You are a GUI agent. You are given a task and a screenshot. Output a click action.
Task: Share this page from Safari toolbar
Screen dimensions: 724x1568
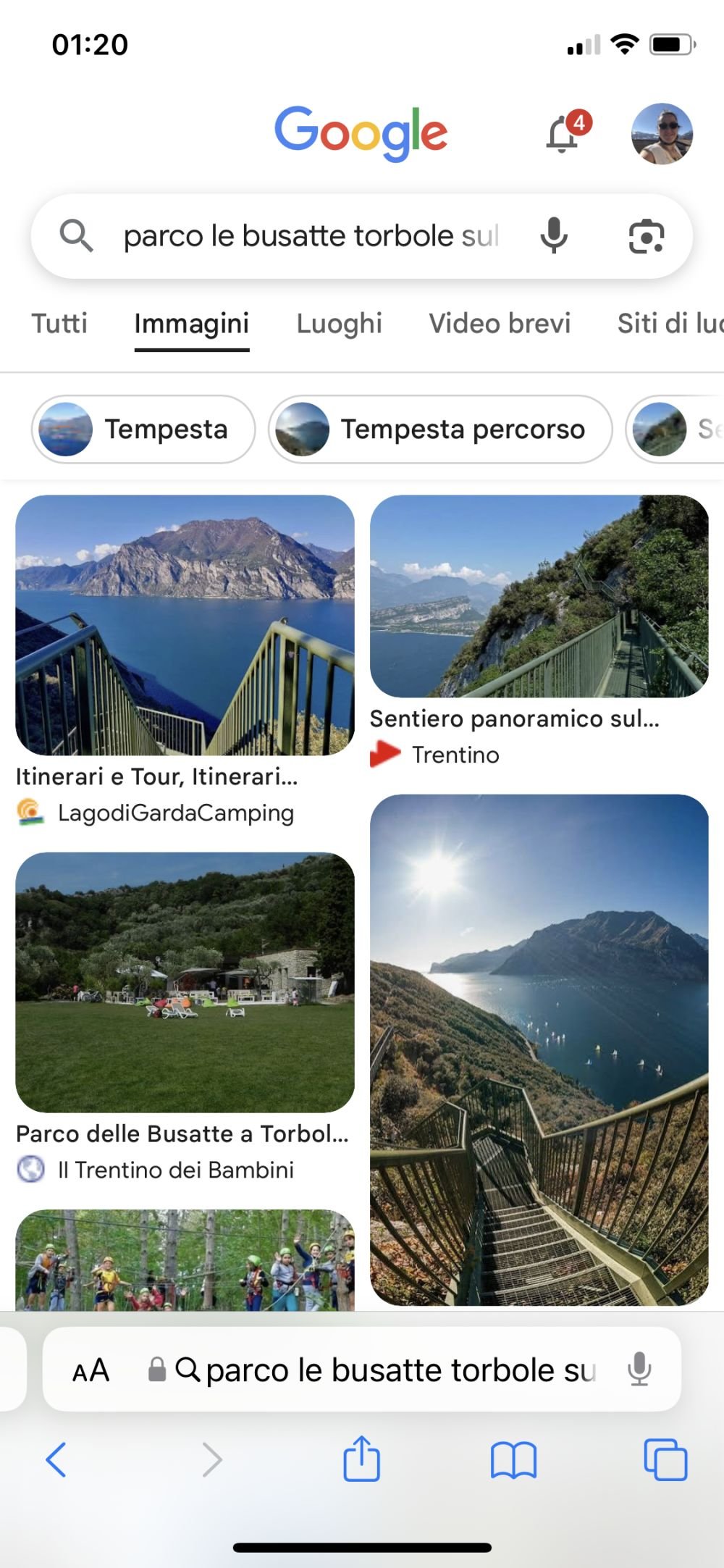pos(361,1459)
